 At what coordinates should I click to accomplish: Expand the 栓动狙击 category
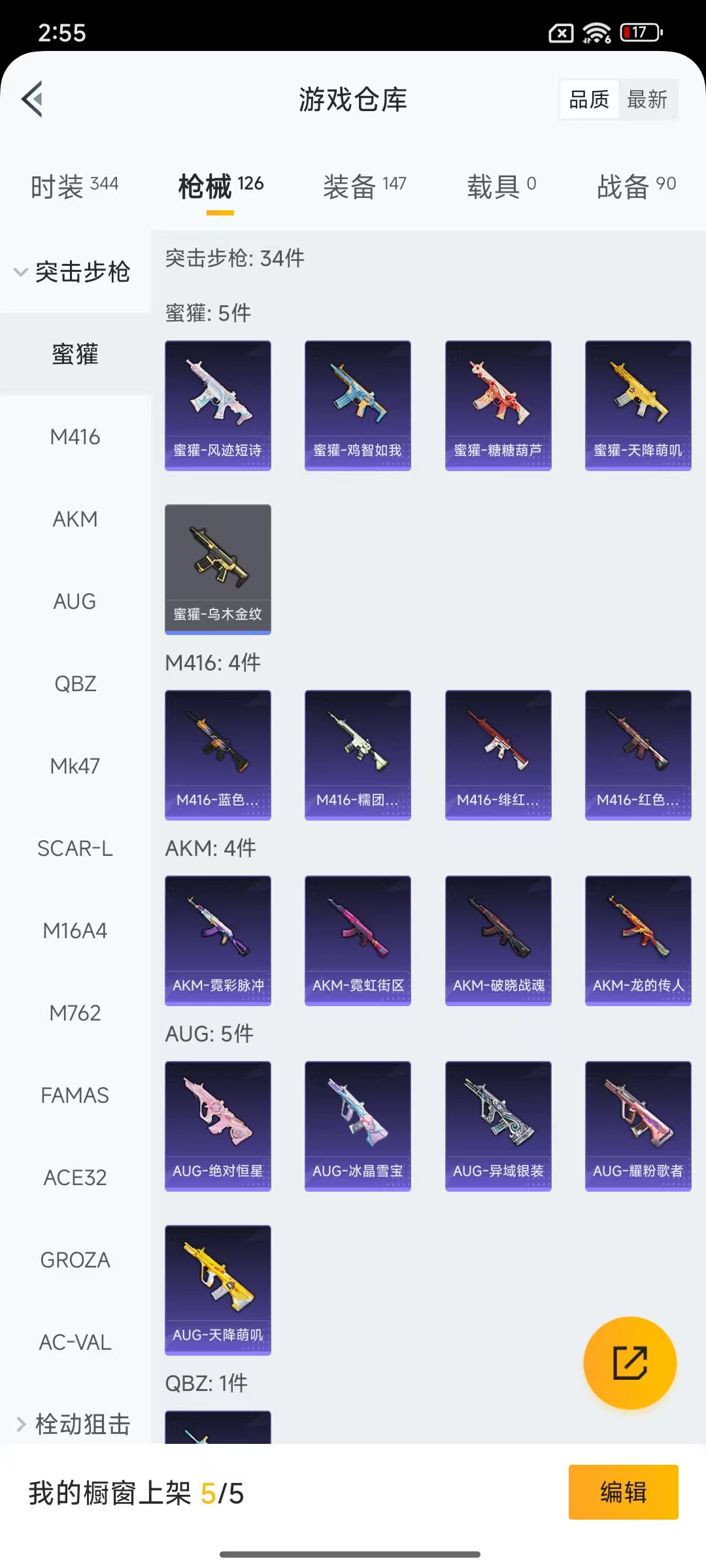click(73, 1424)
